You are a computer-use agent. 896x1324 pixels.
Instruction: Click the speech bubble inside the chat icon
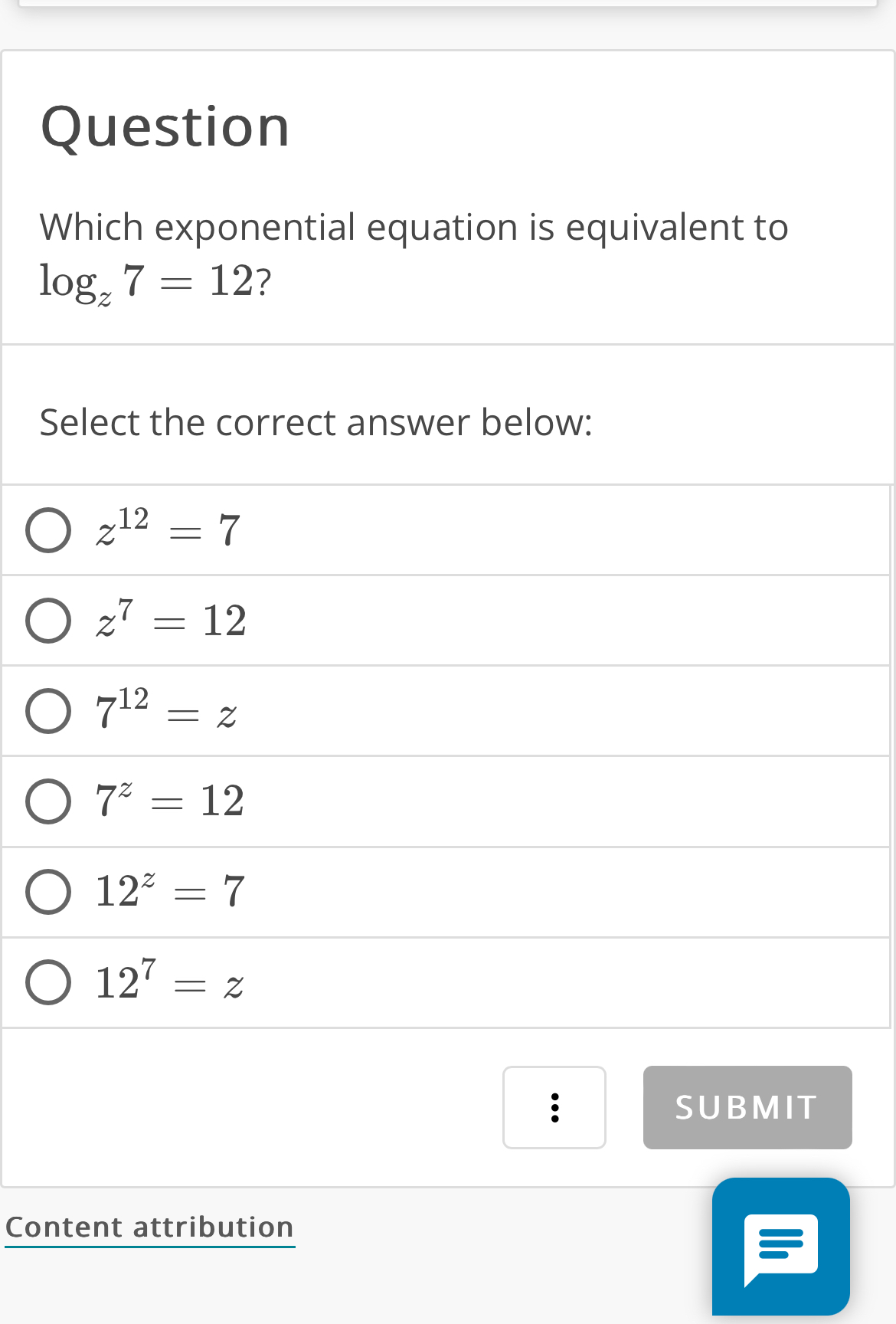point(780,1249)
